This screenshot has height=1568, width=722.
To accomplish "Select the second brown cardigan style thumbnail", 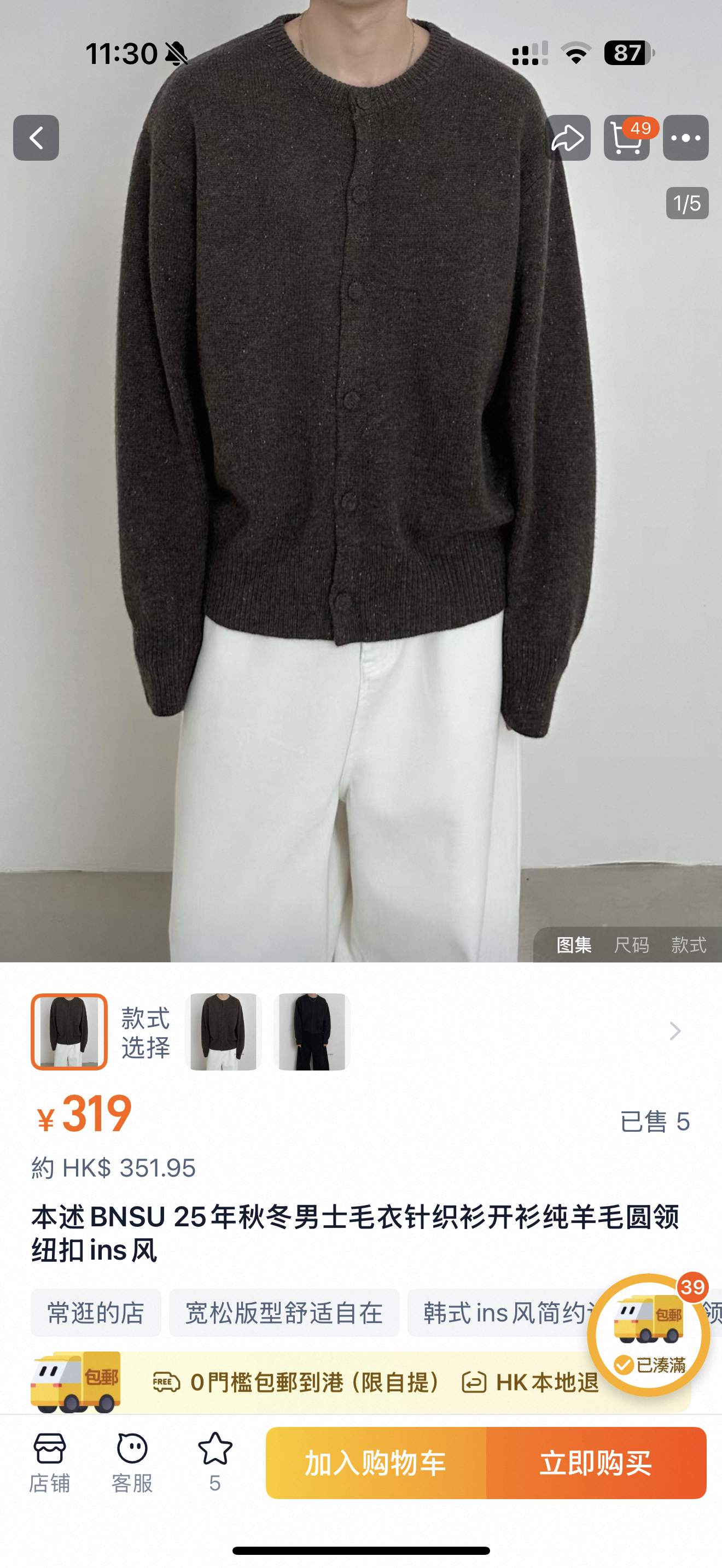I will click(x=223, y=1032).
